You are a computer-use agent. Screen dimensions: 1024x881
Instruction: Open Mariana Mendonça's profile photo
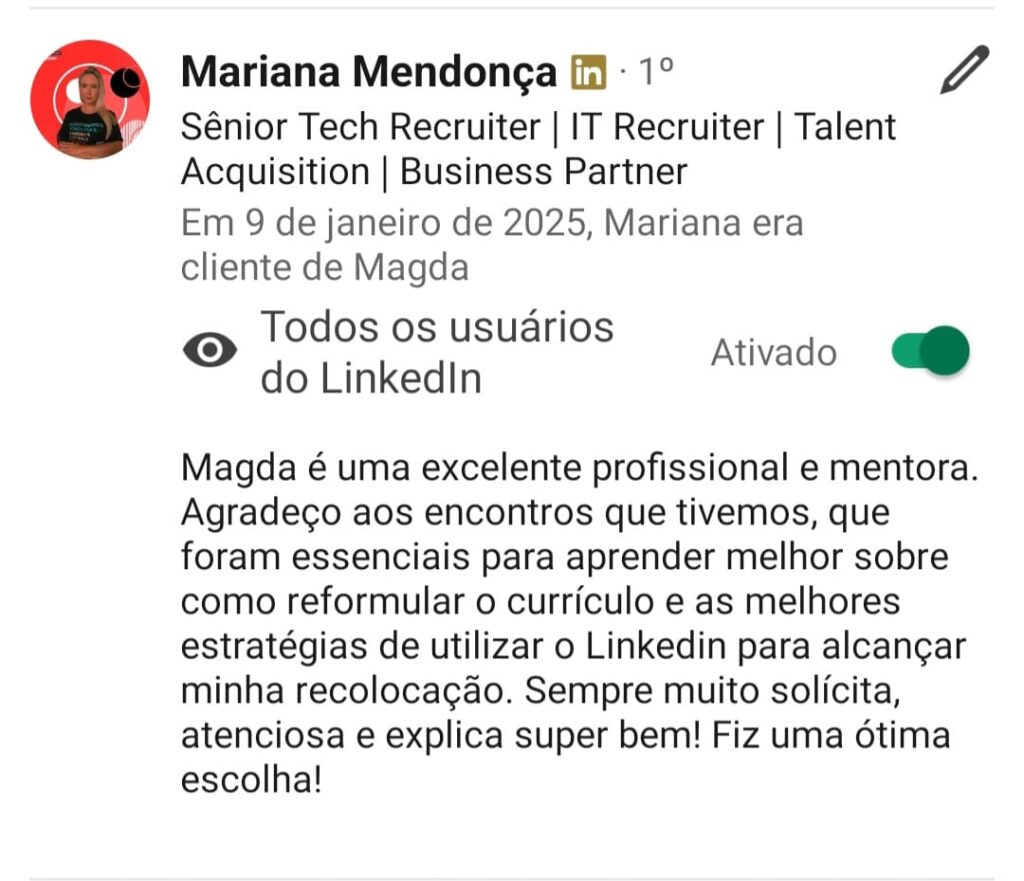click(x=90, y=99)
